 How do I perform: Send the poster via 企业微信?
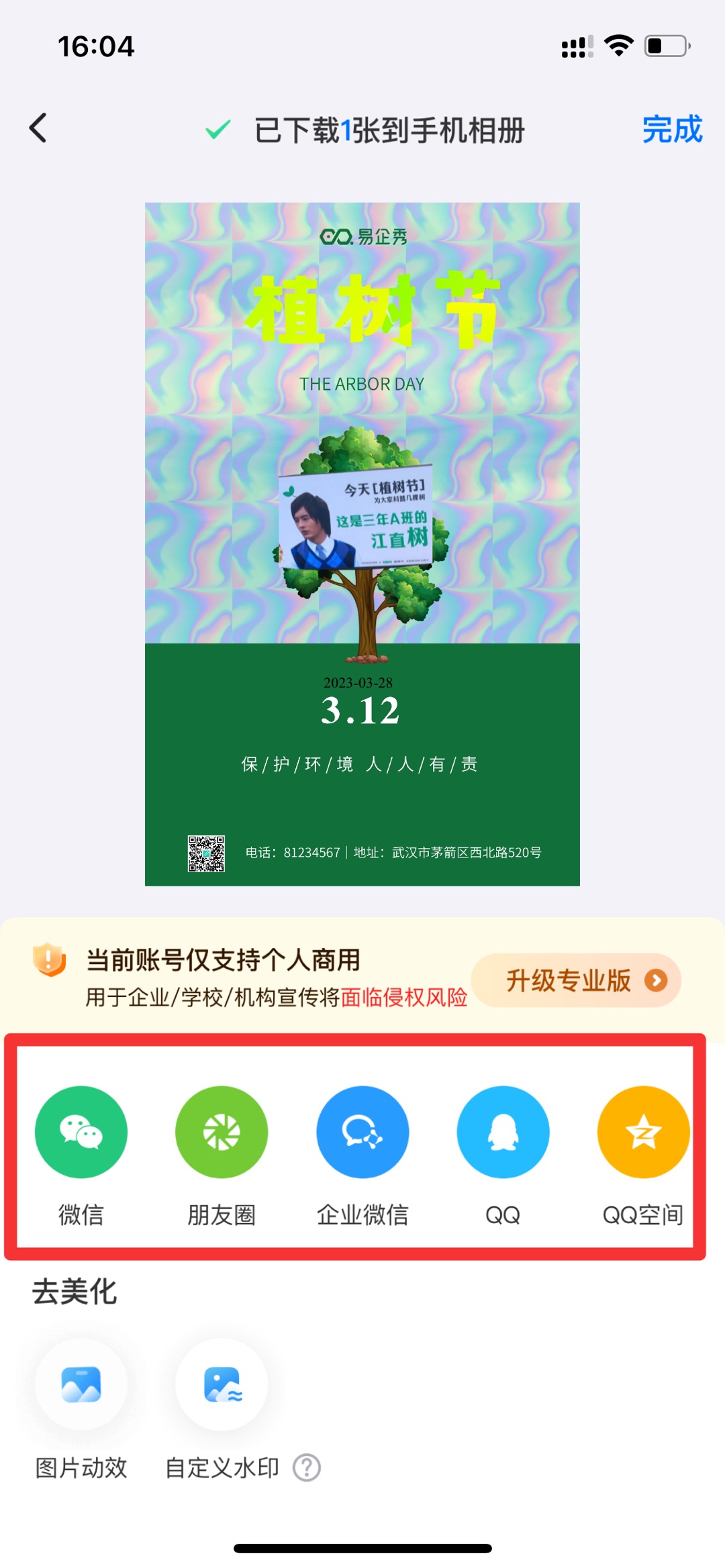pos(362,1132)
